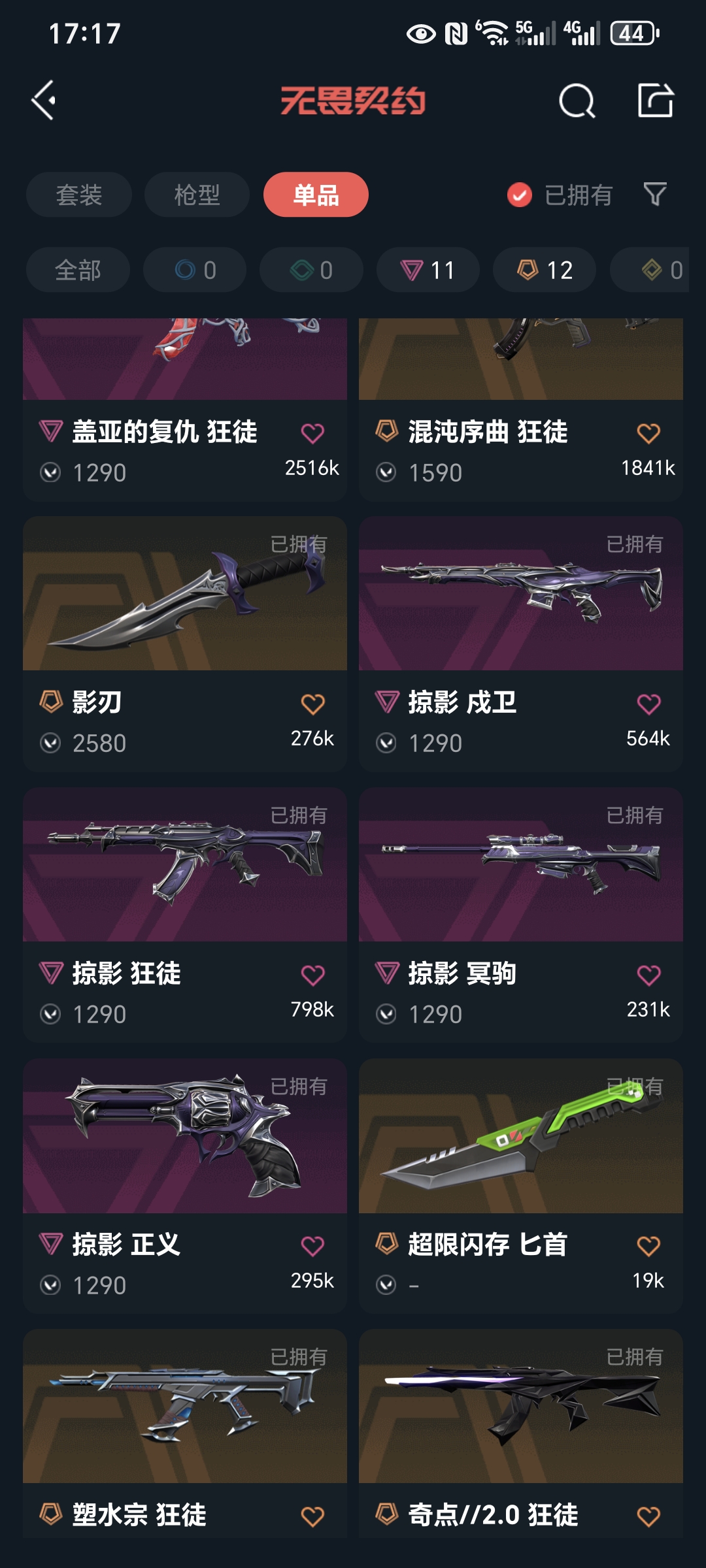Share this skin collection page
This screenshot has height=1568, width=706.
point(655,101)
